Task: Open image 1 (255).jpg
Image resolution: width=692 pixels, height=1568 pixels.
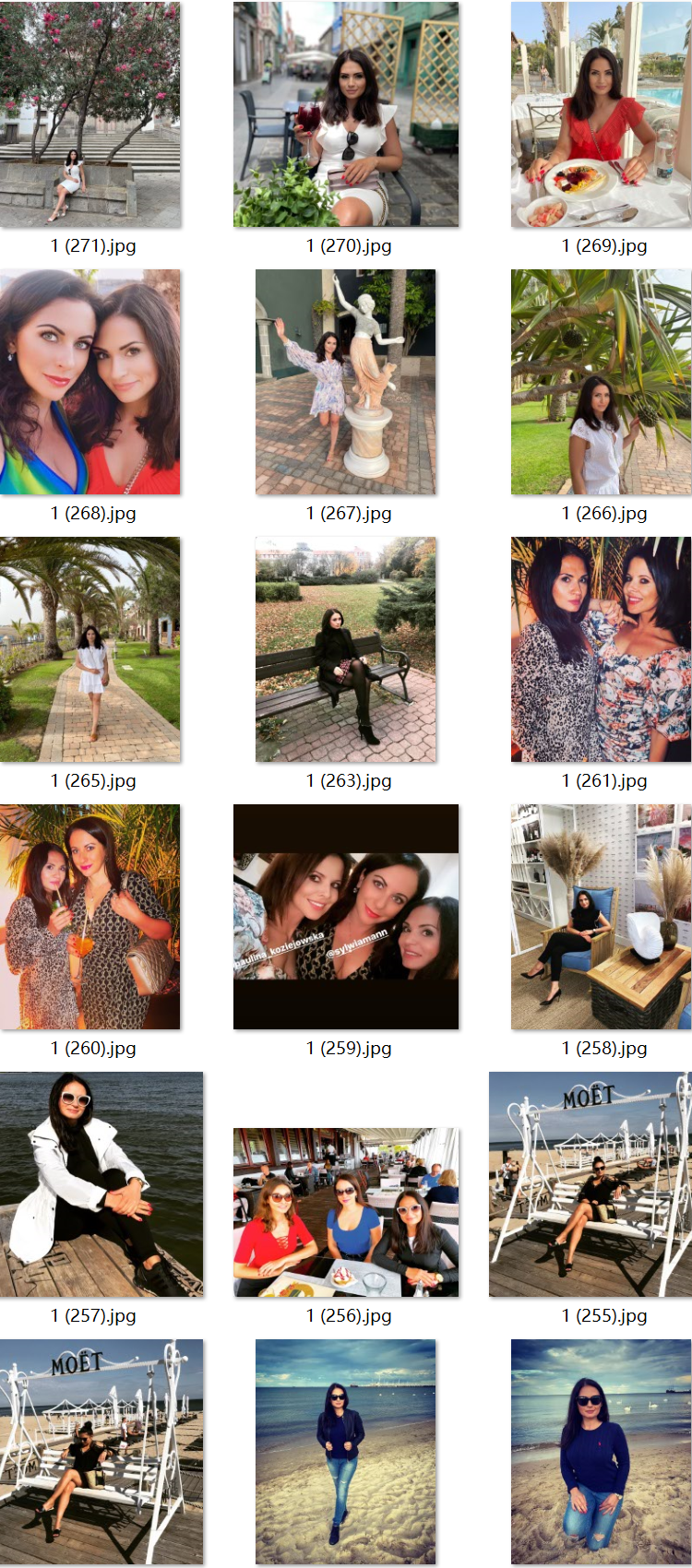Action: tap(591, 1184)
